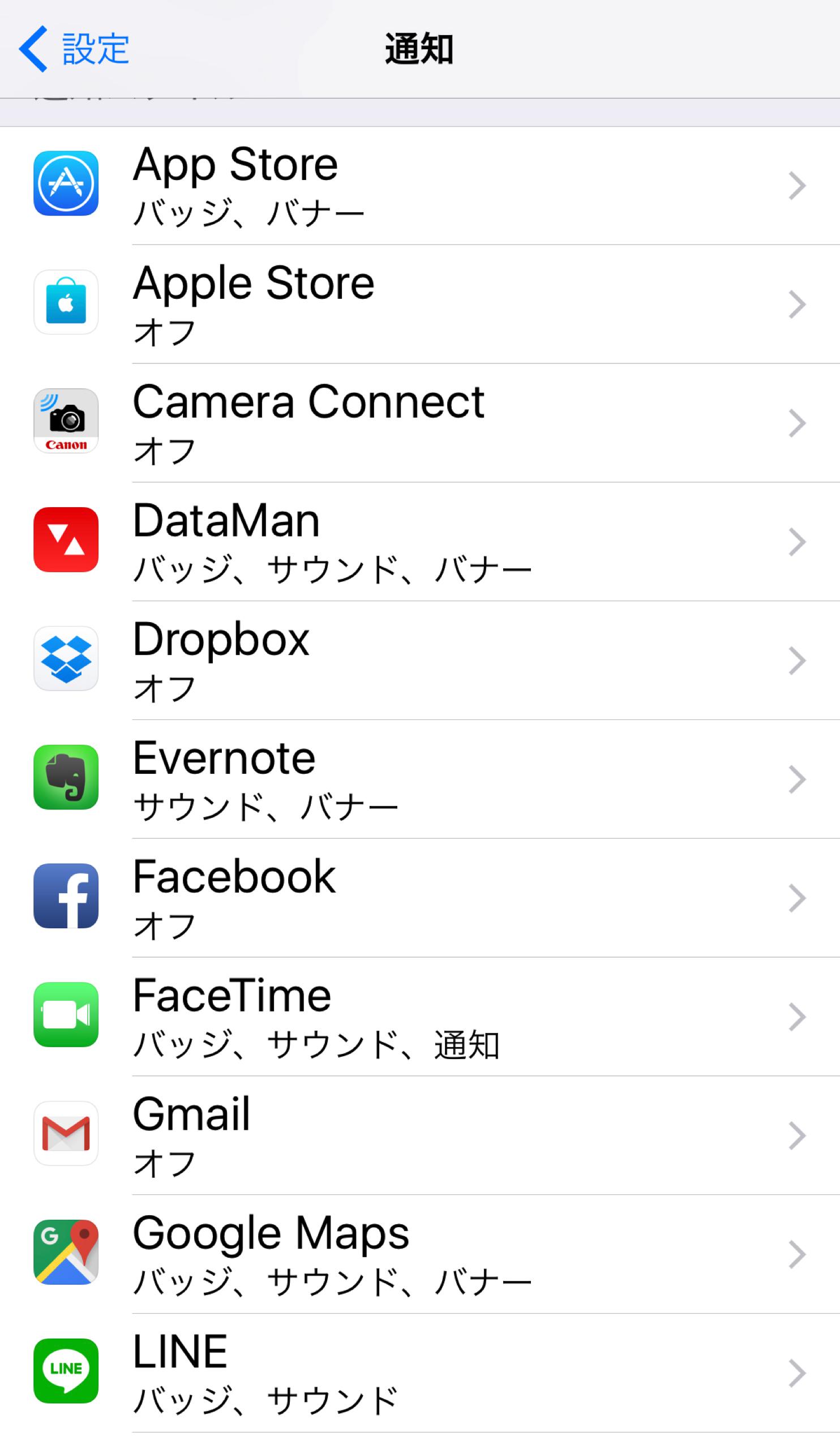Open App Store notification settings

click(x=419, y=186)
